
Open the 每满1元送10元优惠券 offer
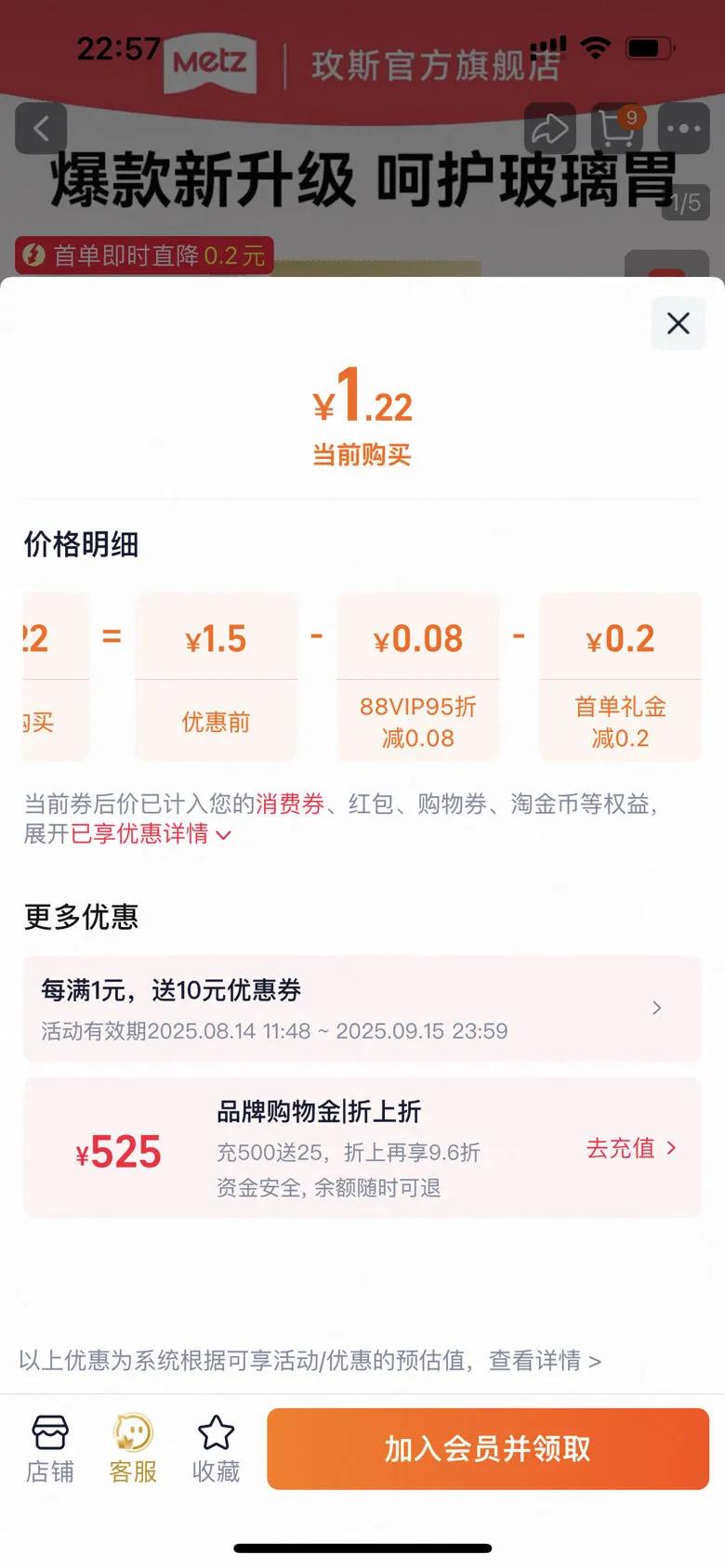pyautogui.click(x=362, y=1008)
